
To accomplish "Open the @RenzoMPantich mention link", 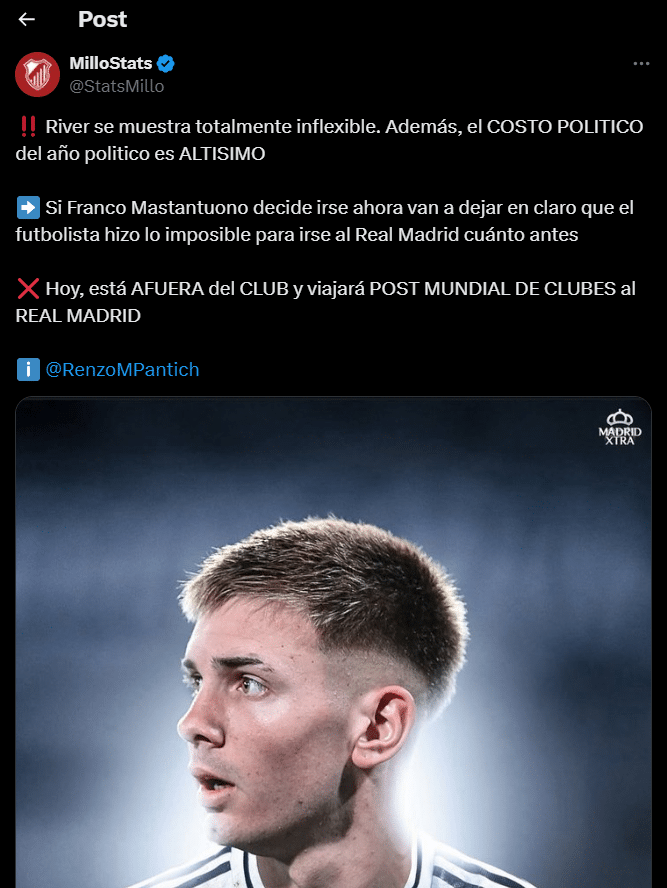I will pos(122,369).
